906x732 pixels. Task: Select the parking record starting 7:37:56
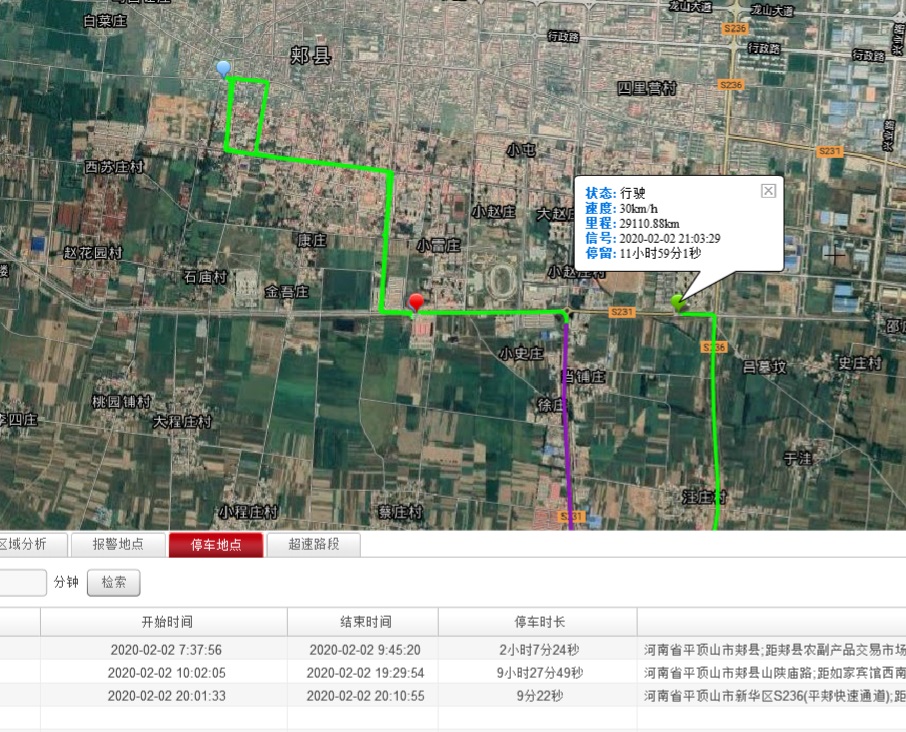165,649
